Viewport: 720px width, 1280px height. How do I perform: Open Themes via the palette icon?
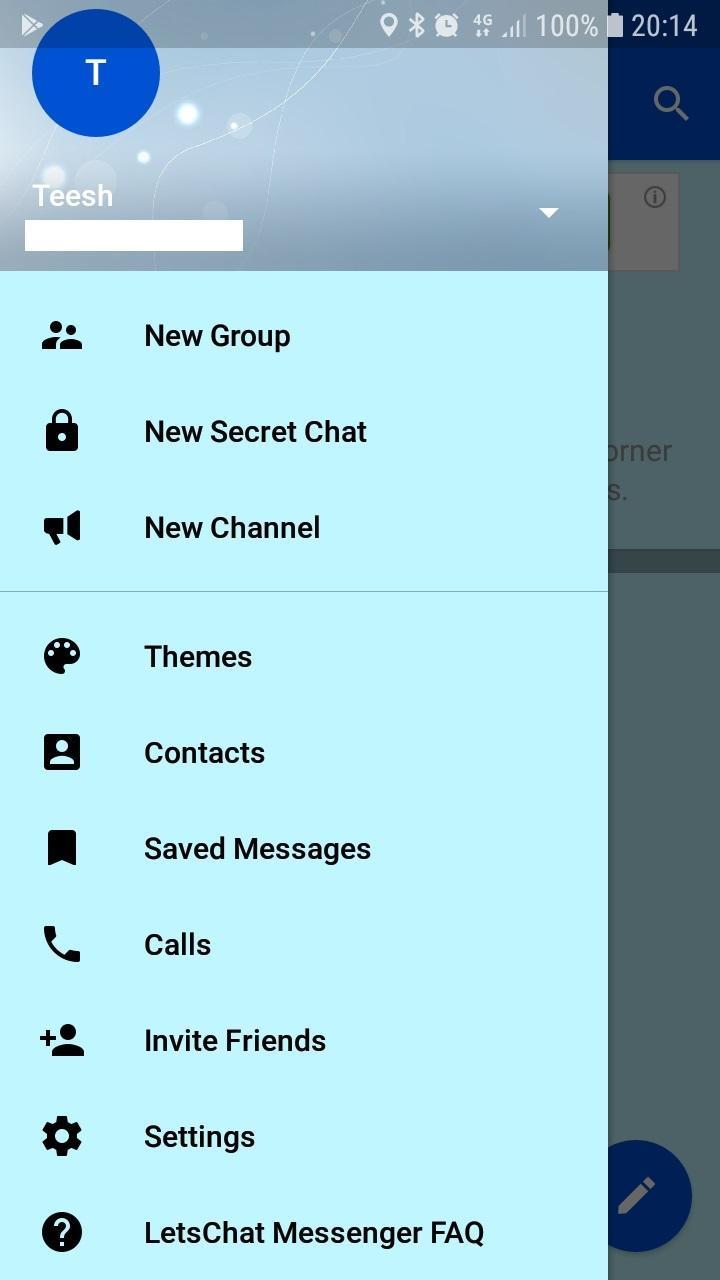click(61, 656)
